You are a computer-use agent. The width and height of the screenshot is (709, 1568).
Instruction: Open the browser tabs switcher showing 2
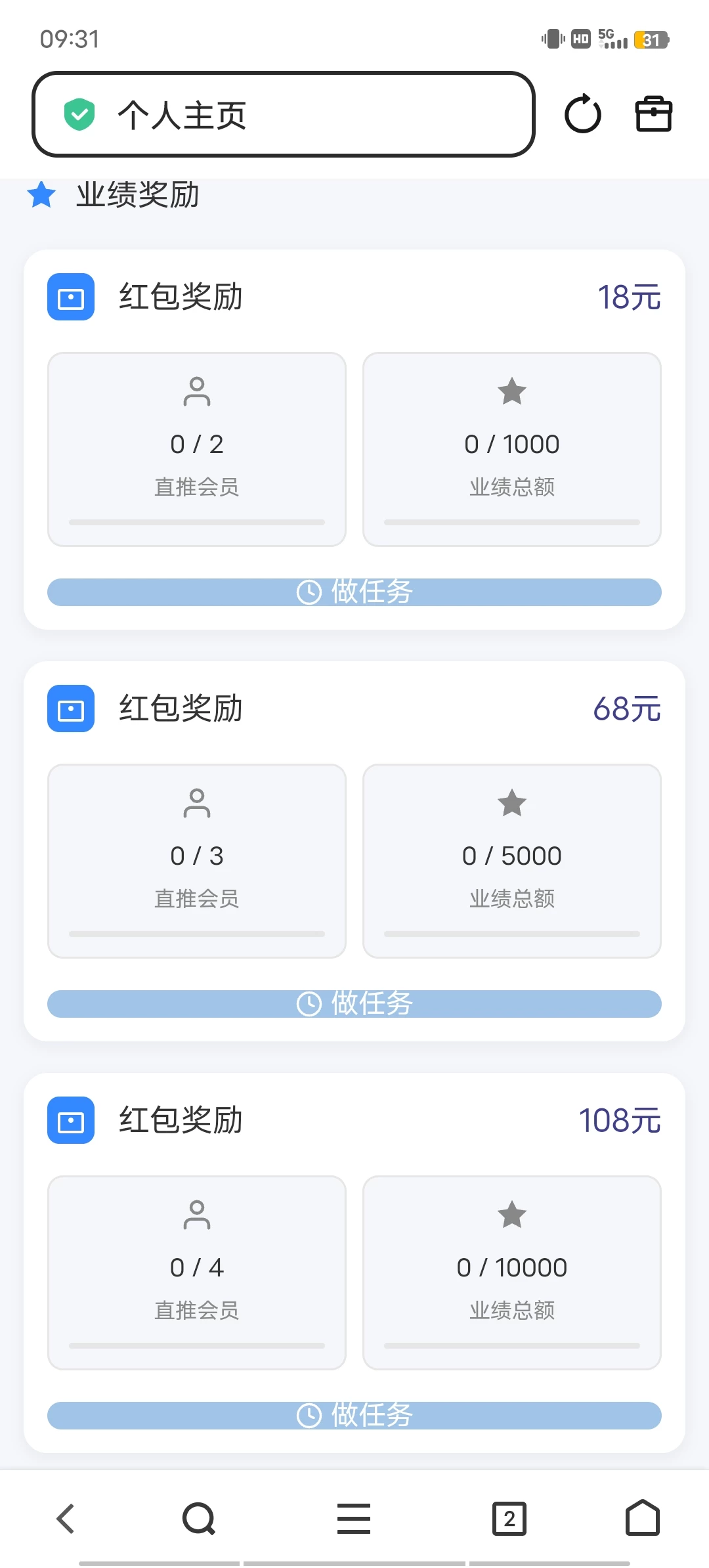508,1518
